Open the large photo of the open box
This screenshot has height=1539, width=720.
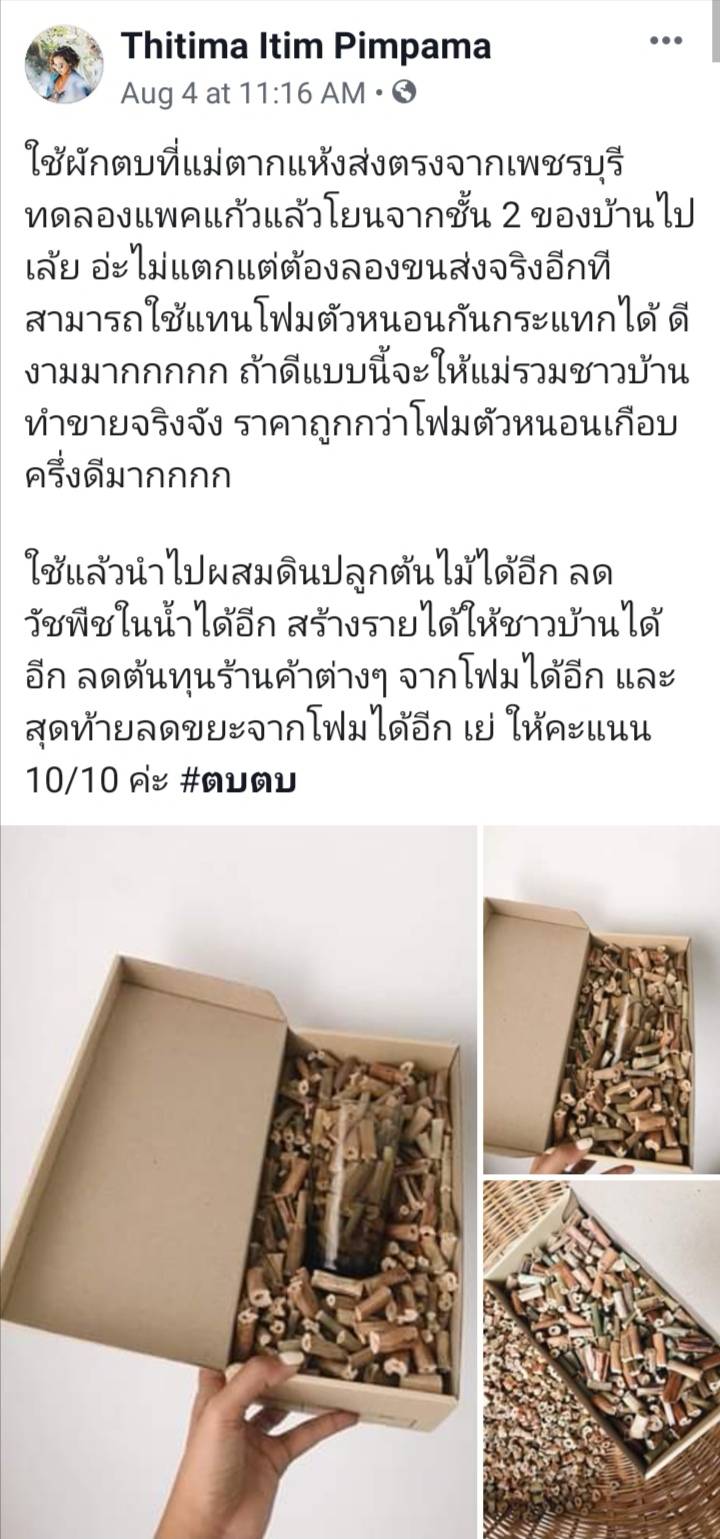tap(238, 1180)
